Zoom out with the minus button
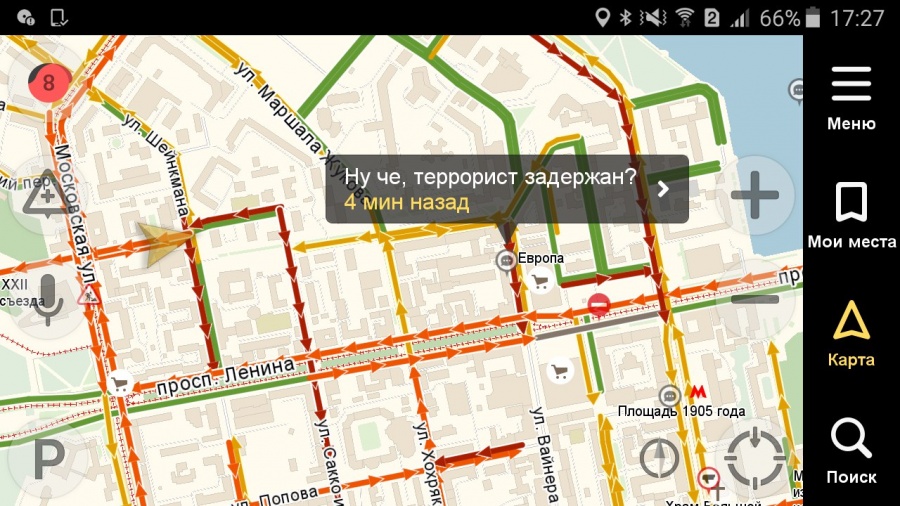The height and width of the screenshot is (506, 900). tap(757, 298)
